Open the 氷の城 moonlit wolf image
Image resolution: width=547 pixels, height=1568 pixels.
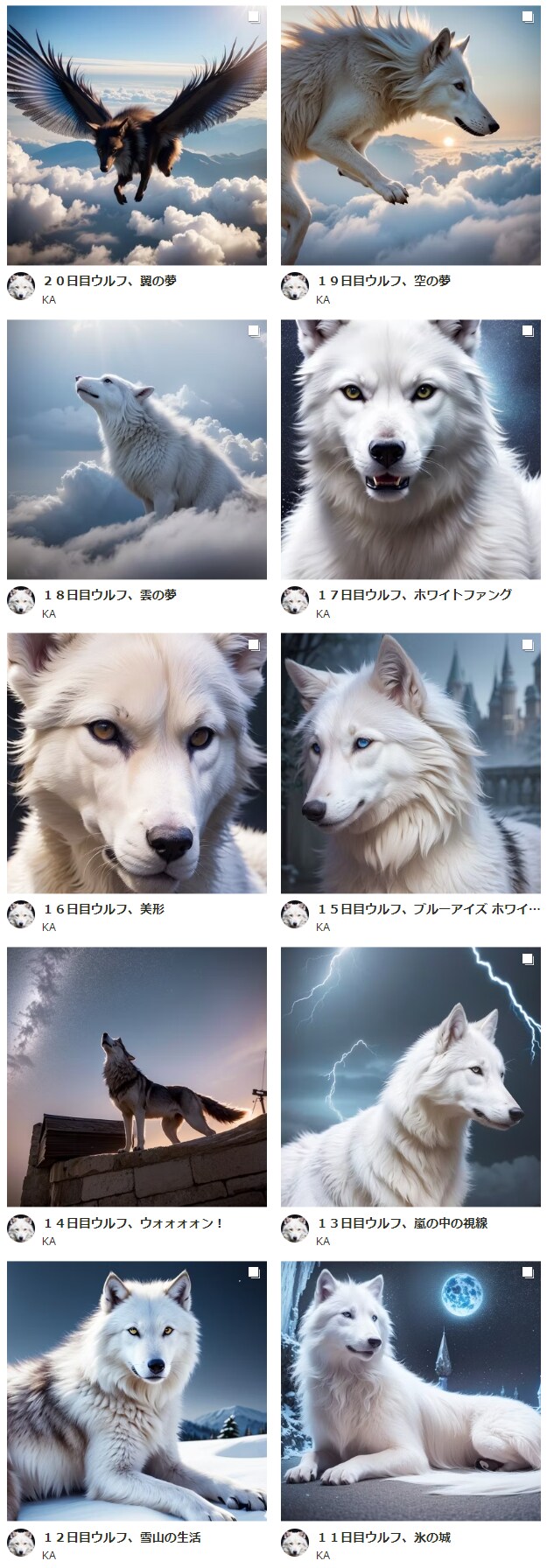410,1391
